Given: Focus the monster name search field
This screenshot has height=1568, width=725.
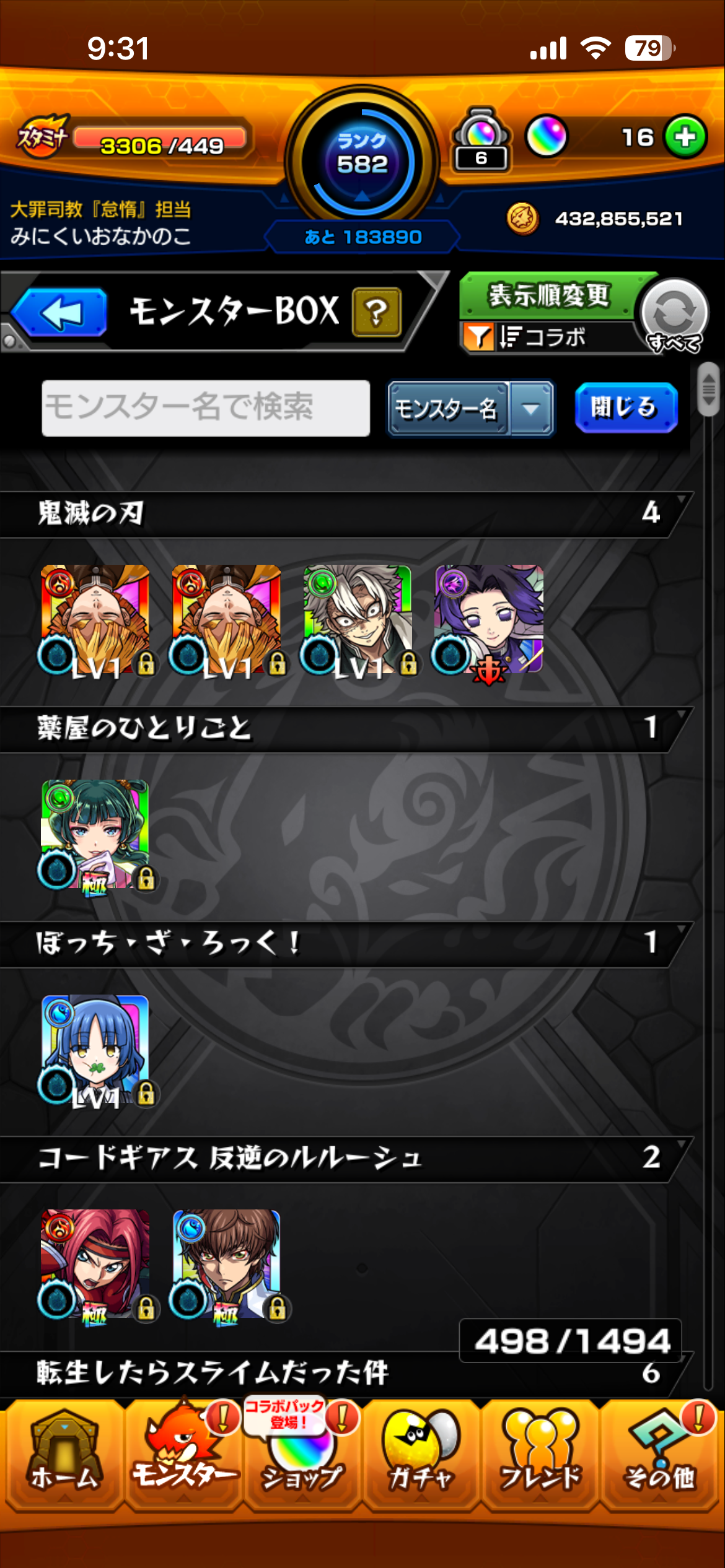Looking at the screenshot, I should click(x=206, y=408).
